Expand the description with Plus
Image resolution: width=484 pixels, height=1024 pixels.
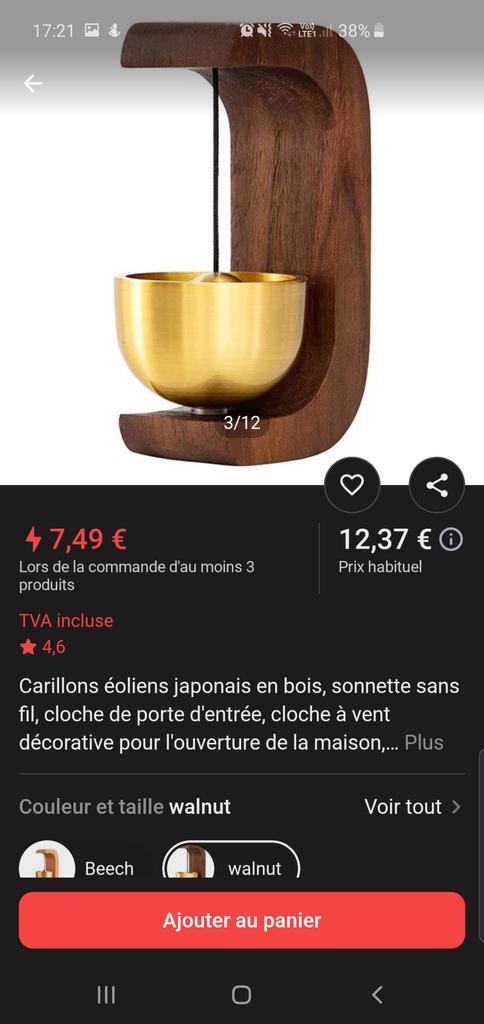424,743
